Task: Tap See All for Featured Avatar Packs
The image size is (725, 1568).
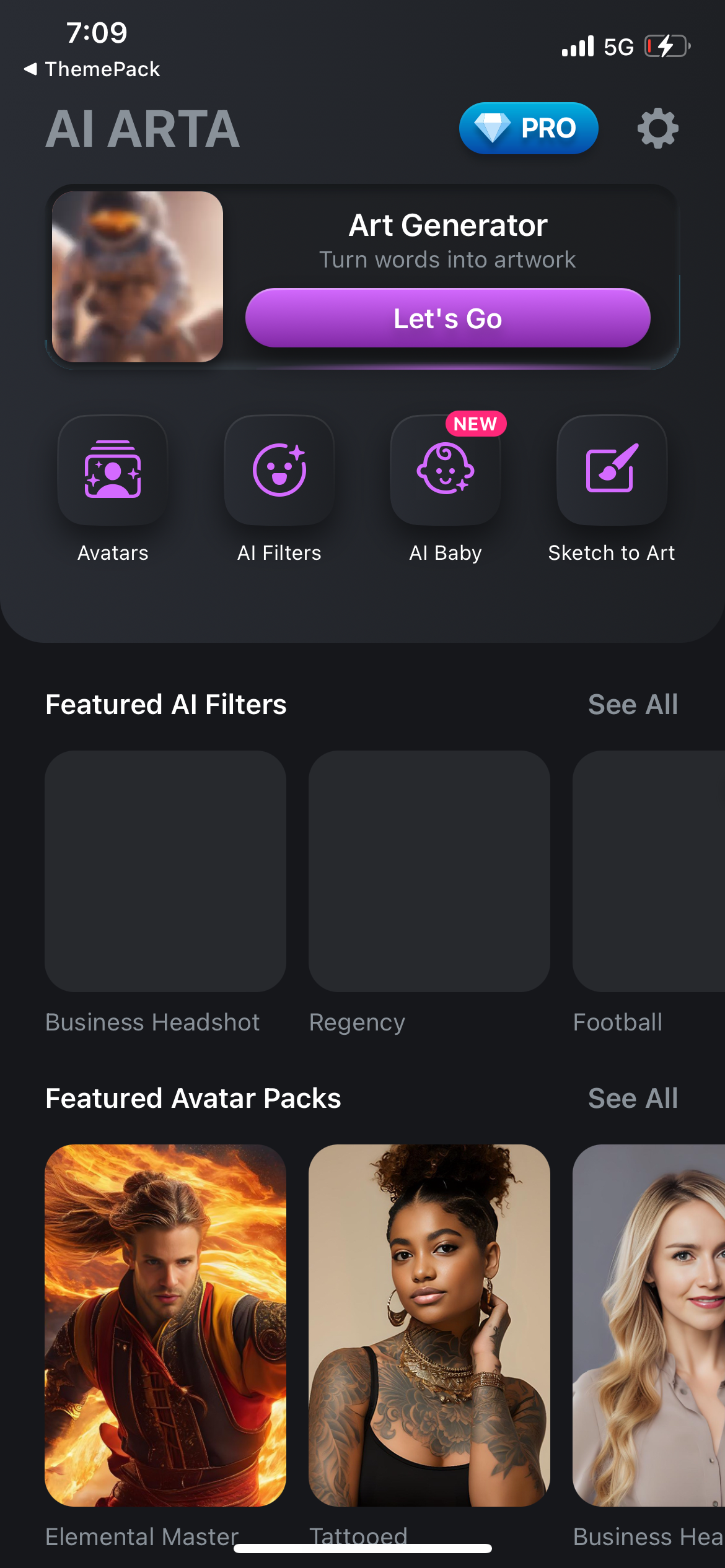Action: 633,1097
